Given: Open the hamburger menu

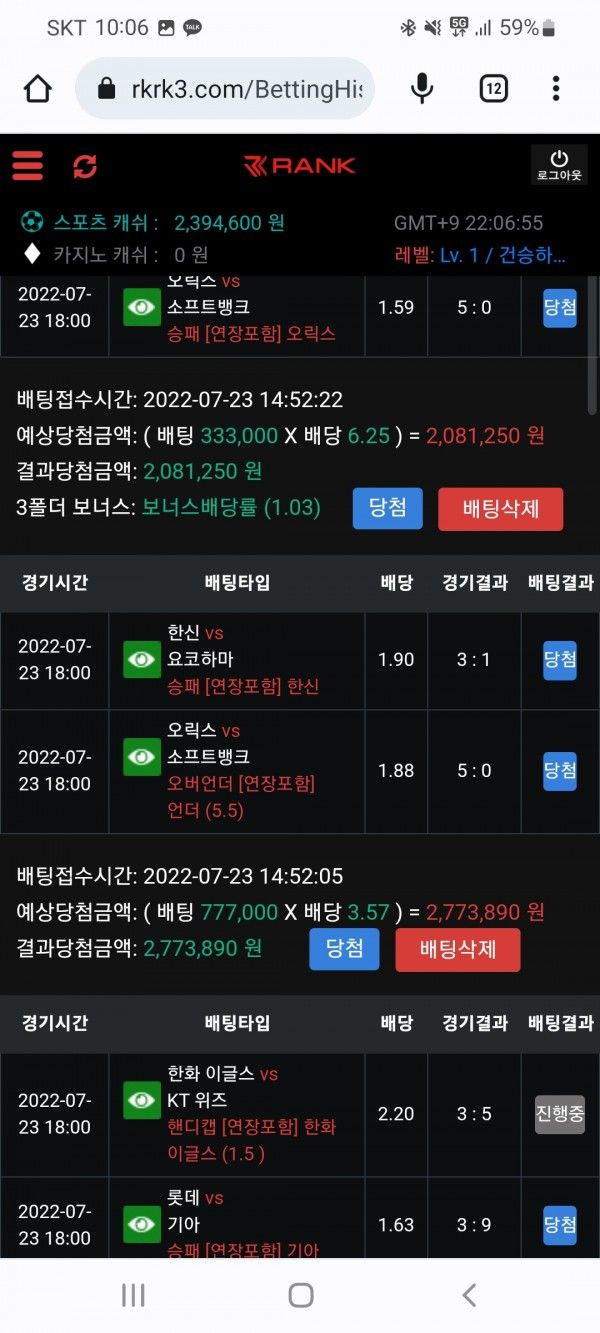Looking at the screenshot, I should click(x=28, y=165).
